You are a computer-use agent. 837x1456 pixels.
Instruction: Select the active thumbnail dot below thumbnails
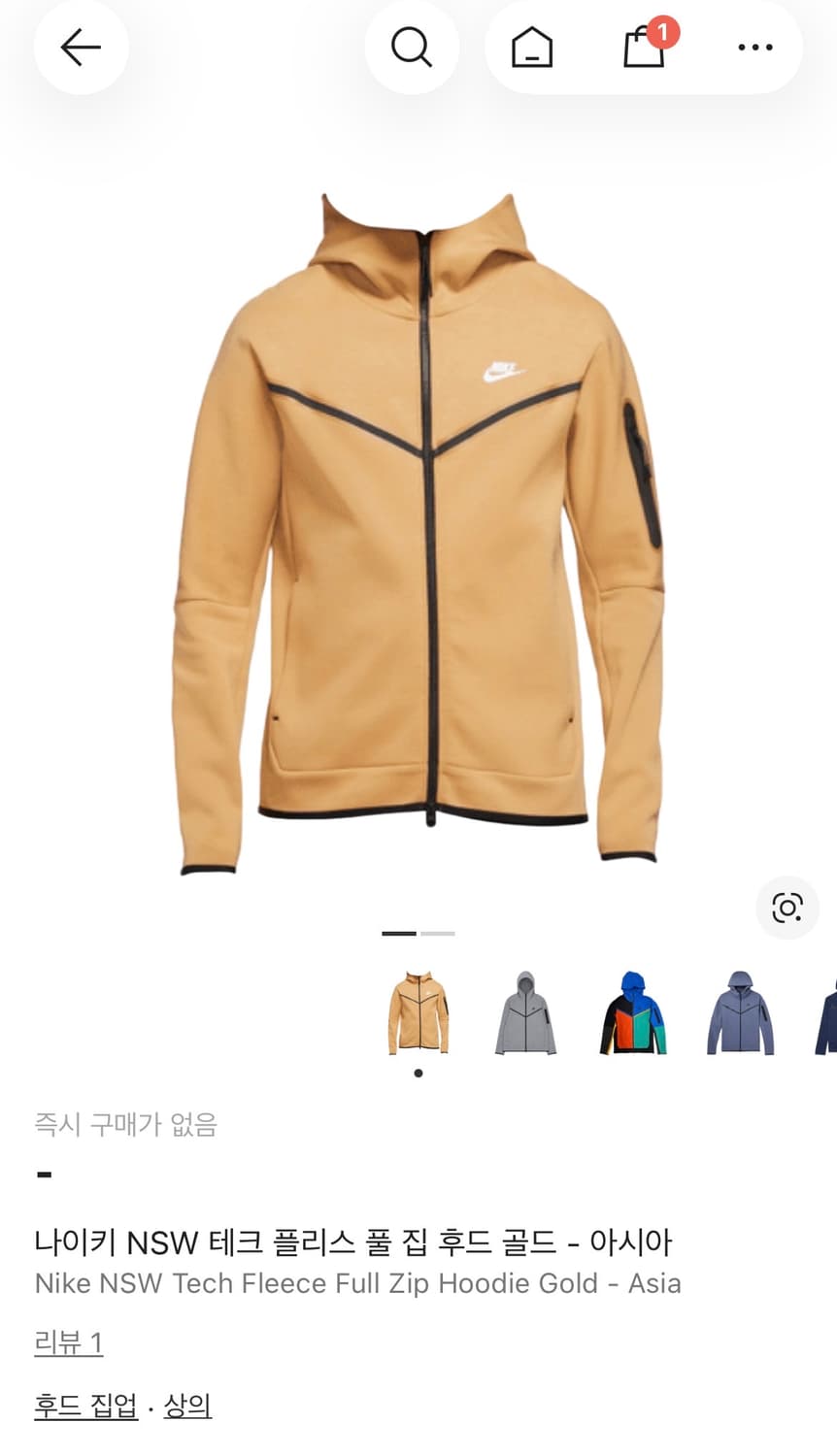[419, 1073]
